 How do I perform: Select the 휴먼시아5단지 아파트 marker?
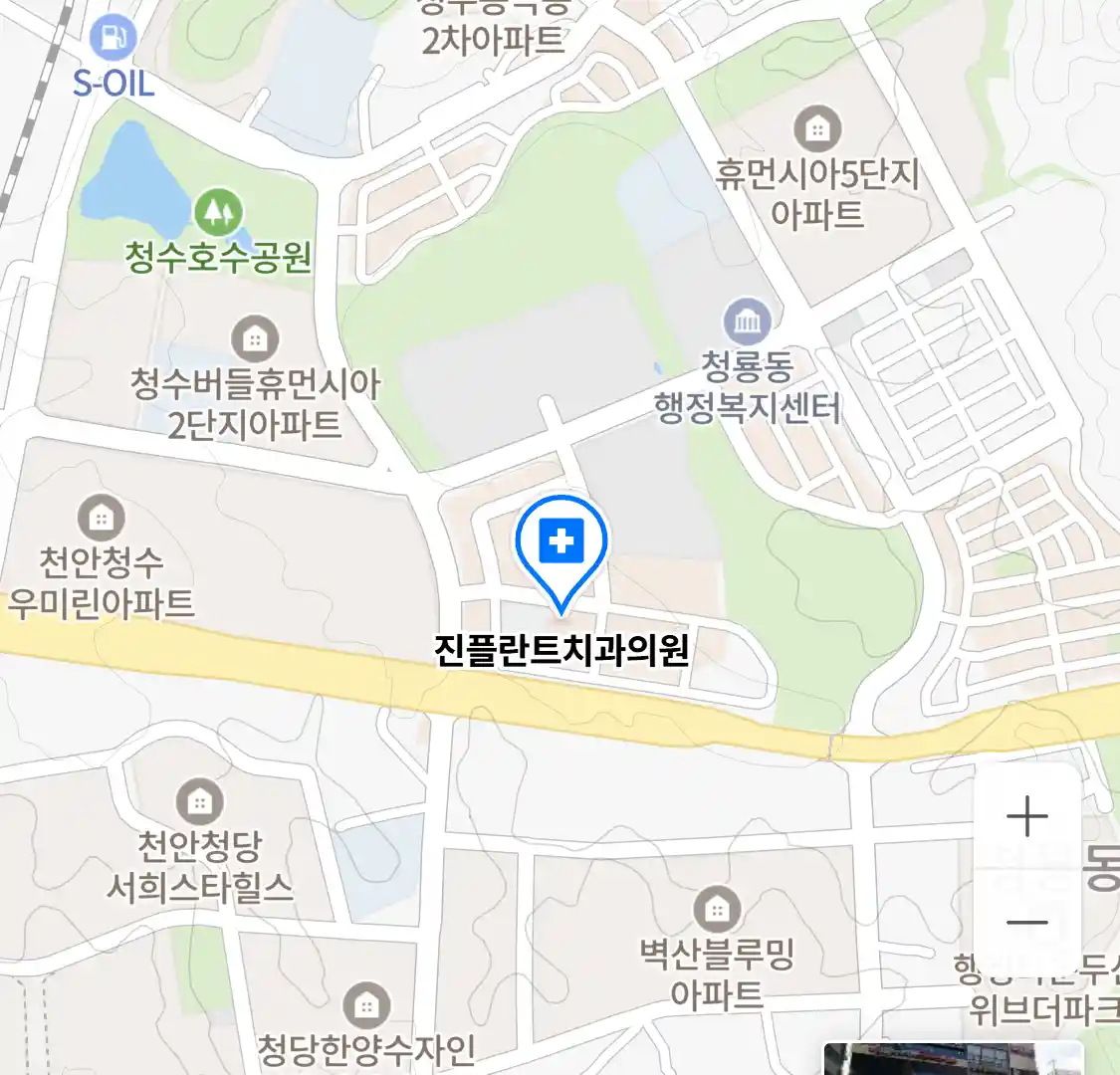pyautogui.click(x=817, y=129)
